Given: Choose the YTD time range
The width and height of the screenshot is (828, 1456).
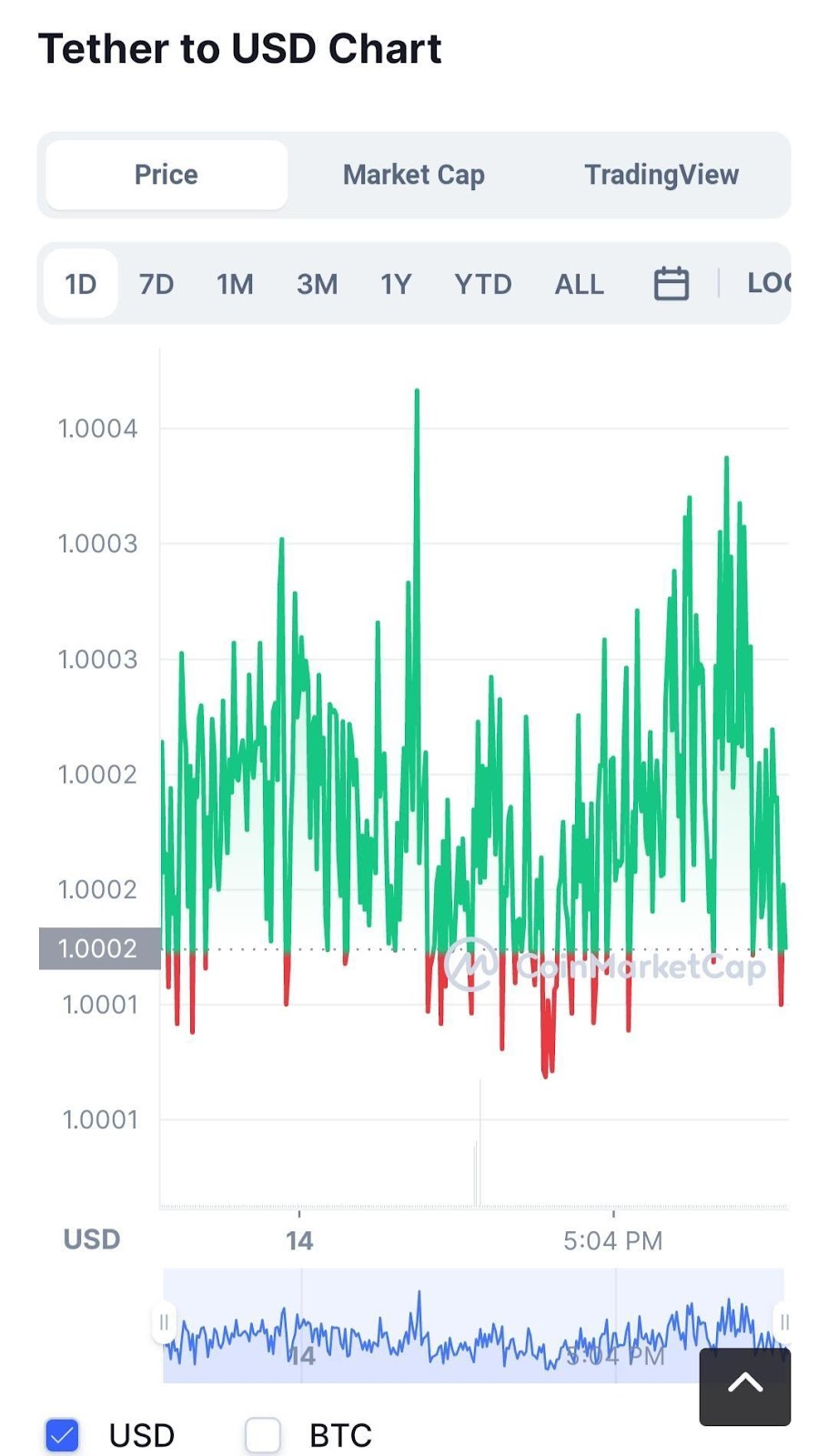Looking at the screenshot, I should pos(482,284).
